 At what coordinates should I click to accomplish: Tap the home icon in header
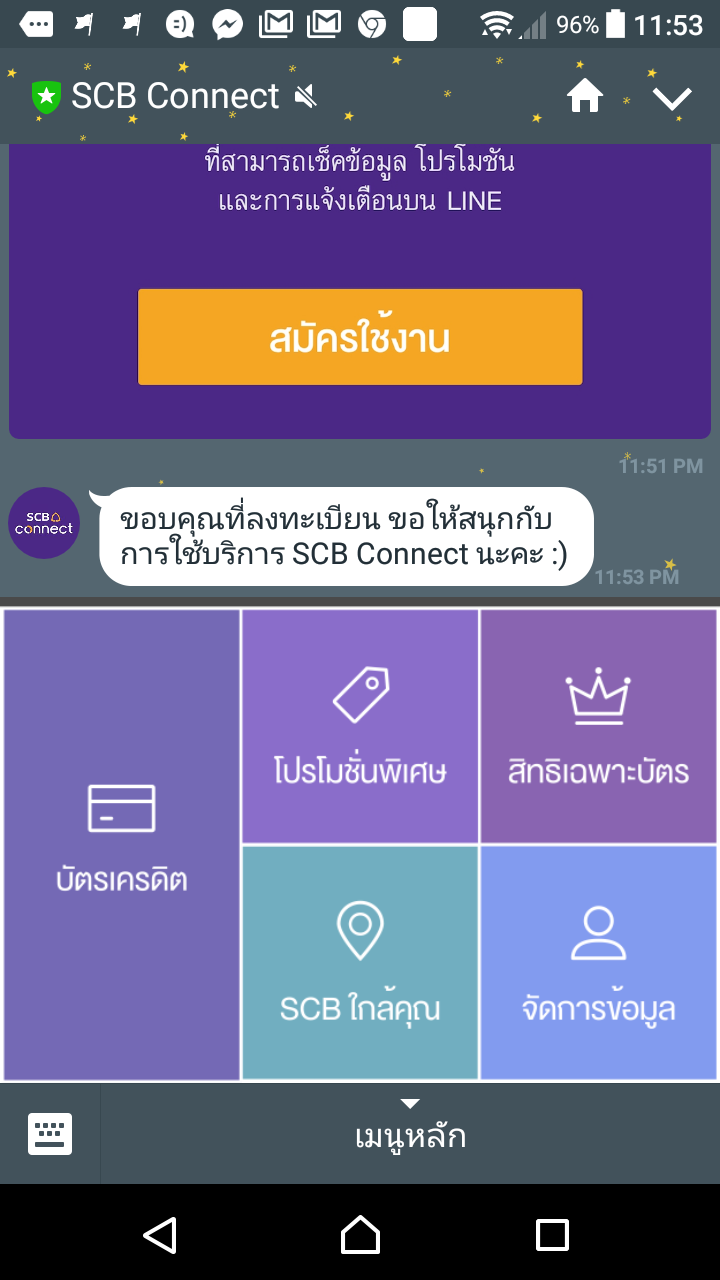click(585, 97)
